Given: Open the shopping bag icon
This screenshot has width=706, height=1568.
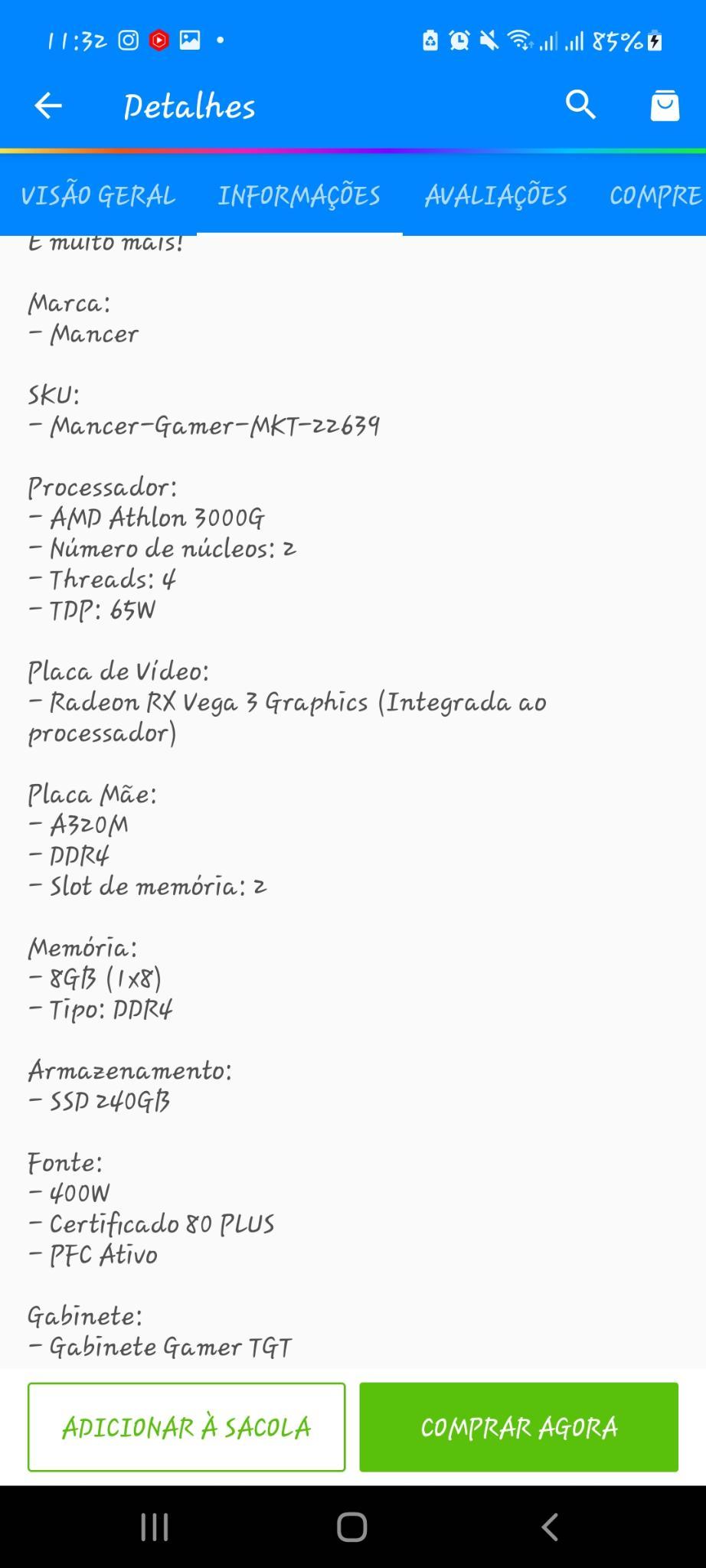Looking at the screenshot, I should 664,105.
